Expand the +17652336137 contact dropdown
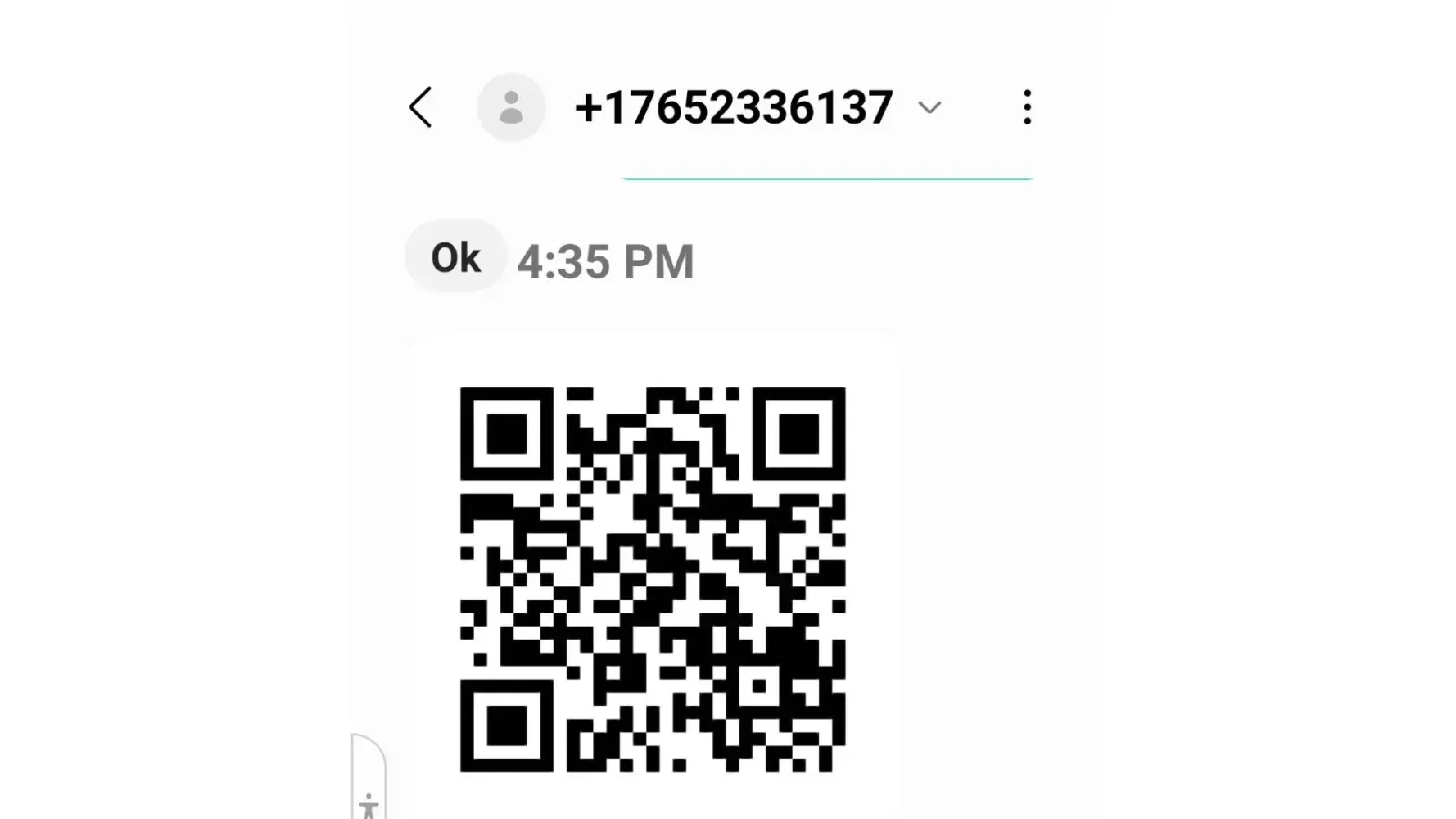The image size is (1456, 819). pyautogui.click(x=929, y=107)
